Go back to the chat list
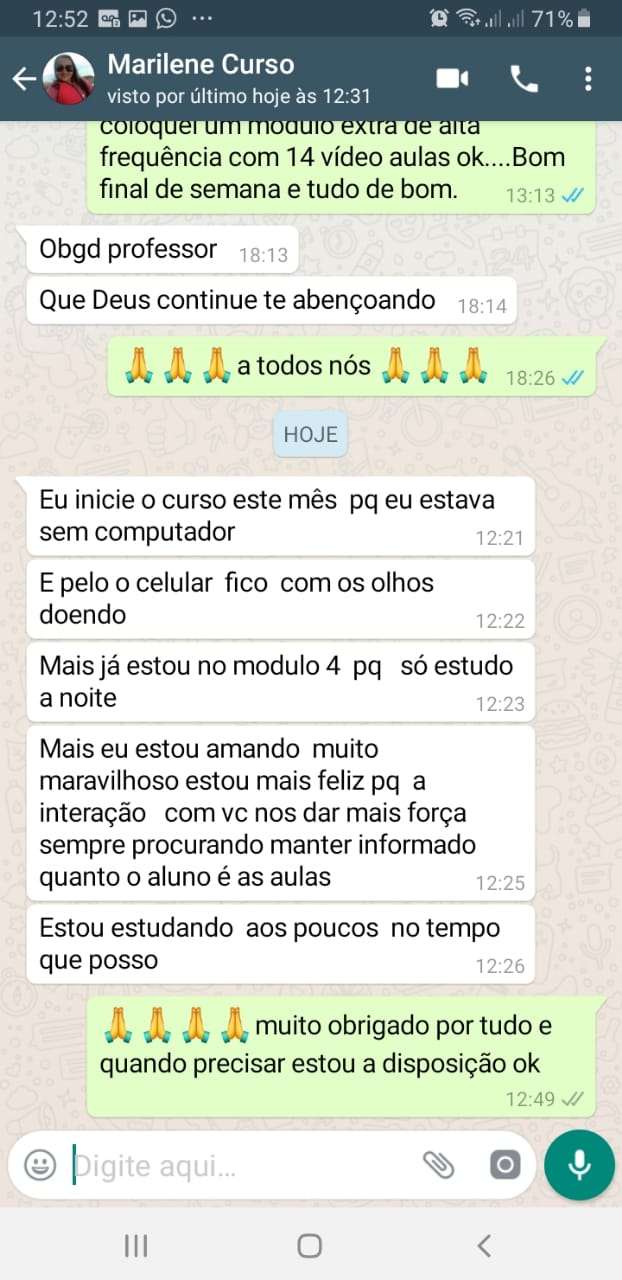The height and width of the screenshot is (1280, 622). coord(24,79)
